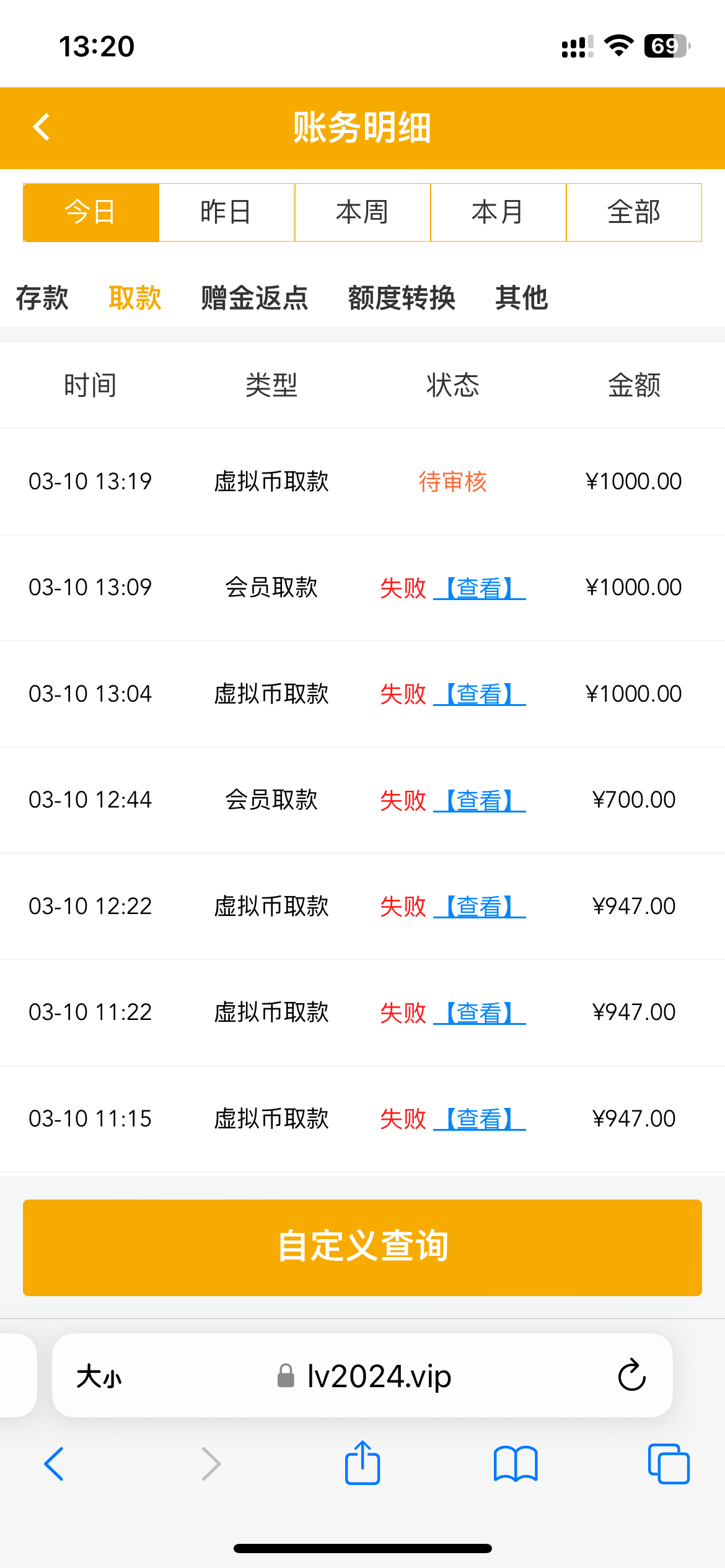Image resolution: width=725 pixels, height=1568 pixels.
Task: Switch to the 全部 records tab
Action: click(634, 212)
